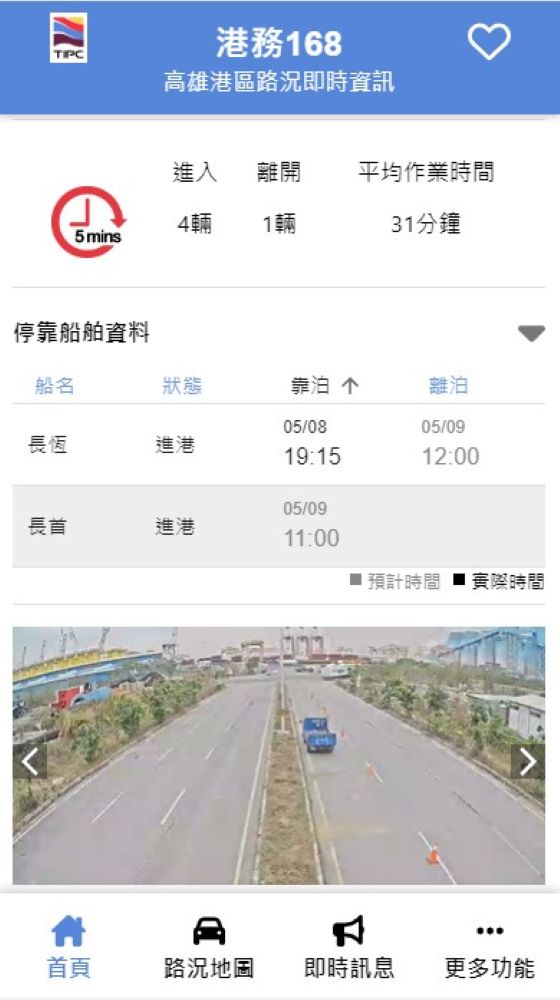
Task: Show previous traffic camera image
Action: pos(30,761)
